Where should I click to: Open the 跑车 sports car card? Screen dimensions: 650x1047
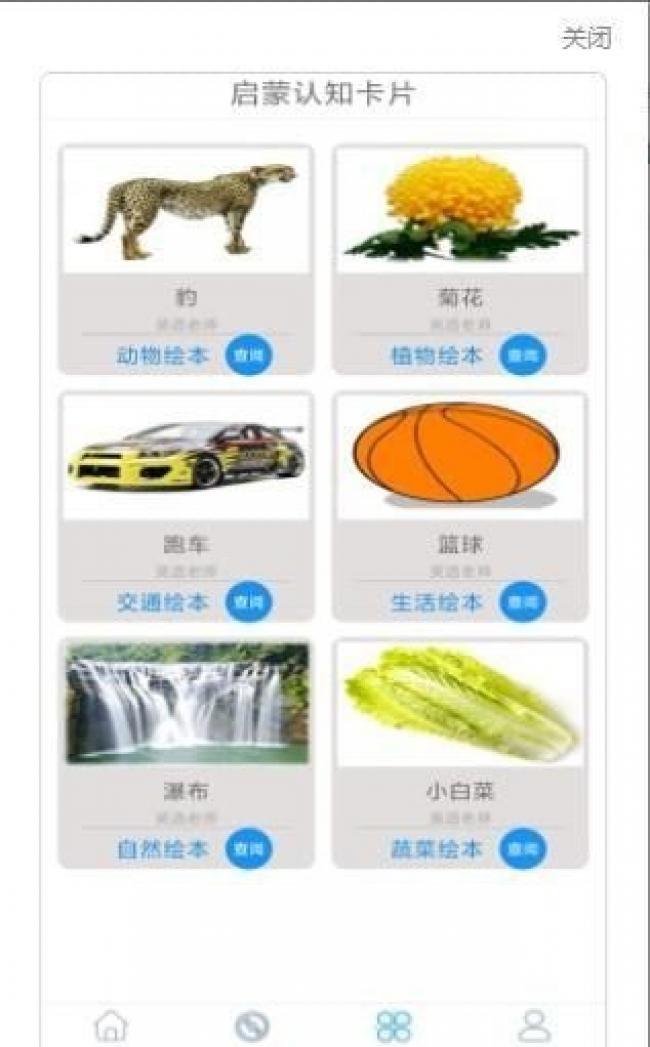[186, 457]
